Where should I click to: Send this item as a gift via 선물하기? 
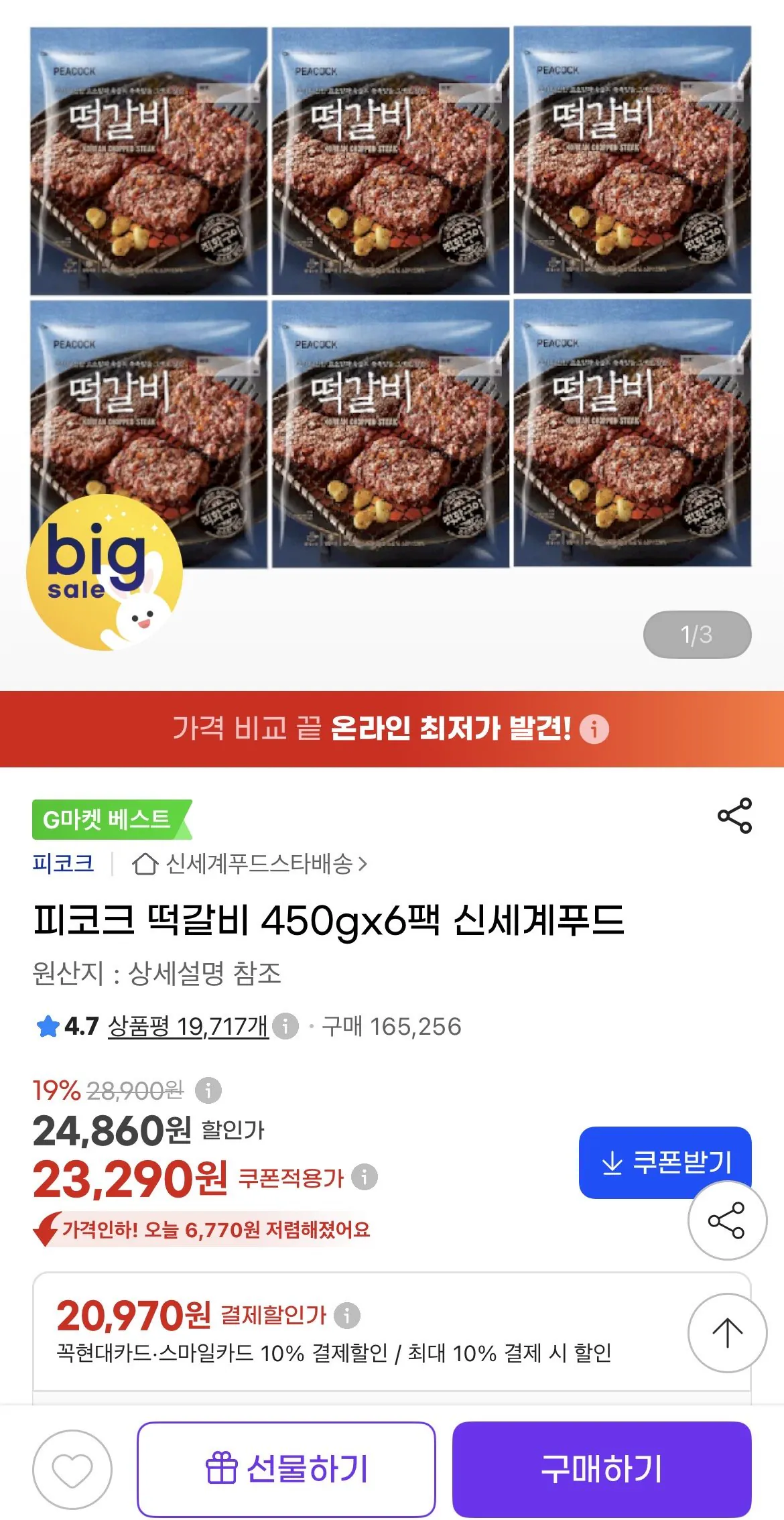pyautogui.click(x=287, y=1469)
